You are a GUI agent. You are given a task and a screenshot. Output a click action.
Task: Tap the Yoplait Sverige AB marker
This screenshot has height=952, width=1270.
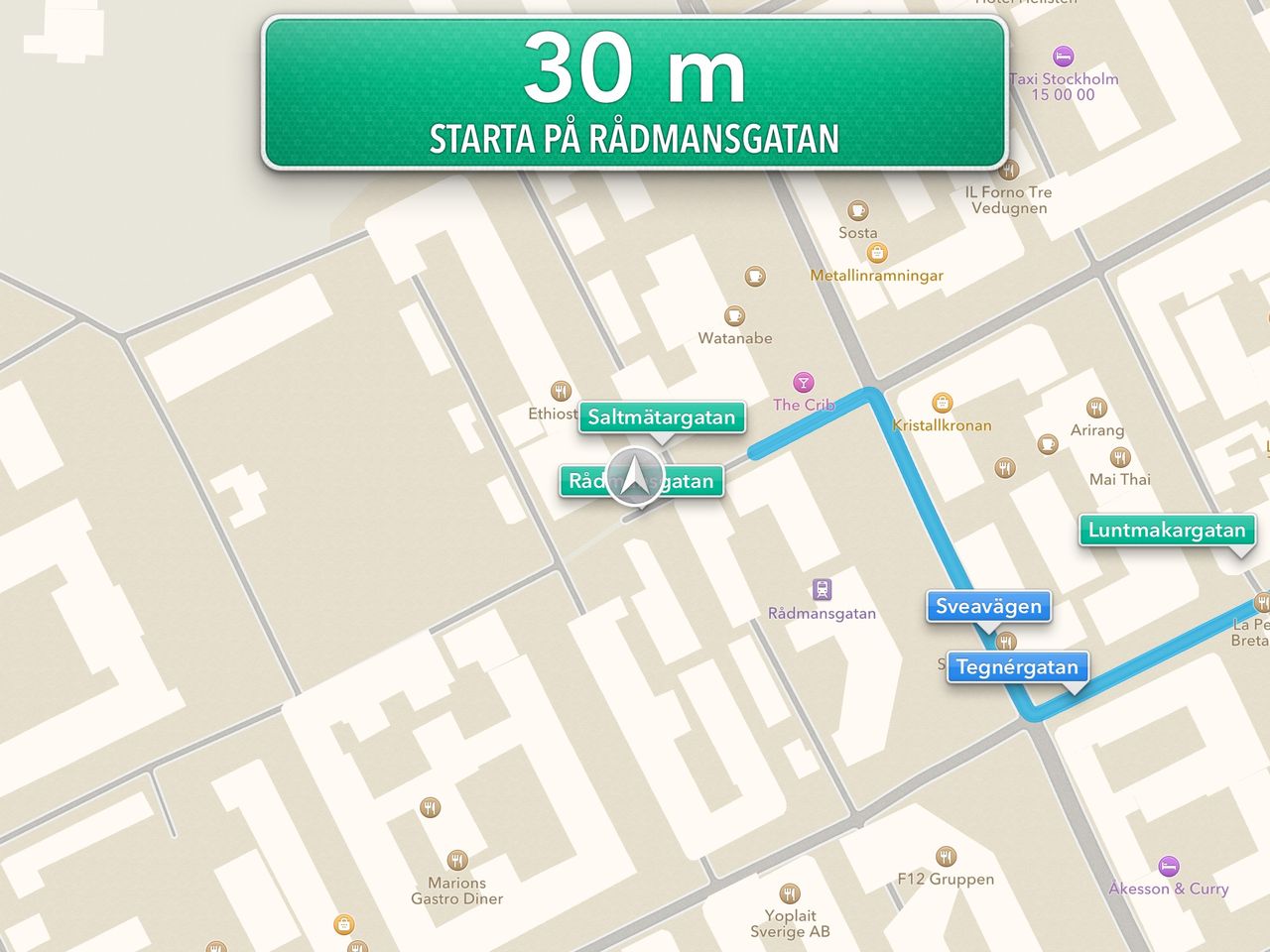[x=790, y=893]
